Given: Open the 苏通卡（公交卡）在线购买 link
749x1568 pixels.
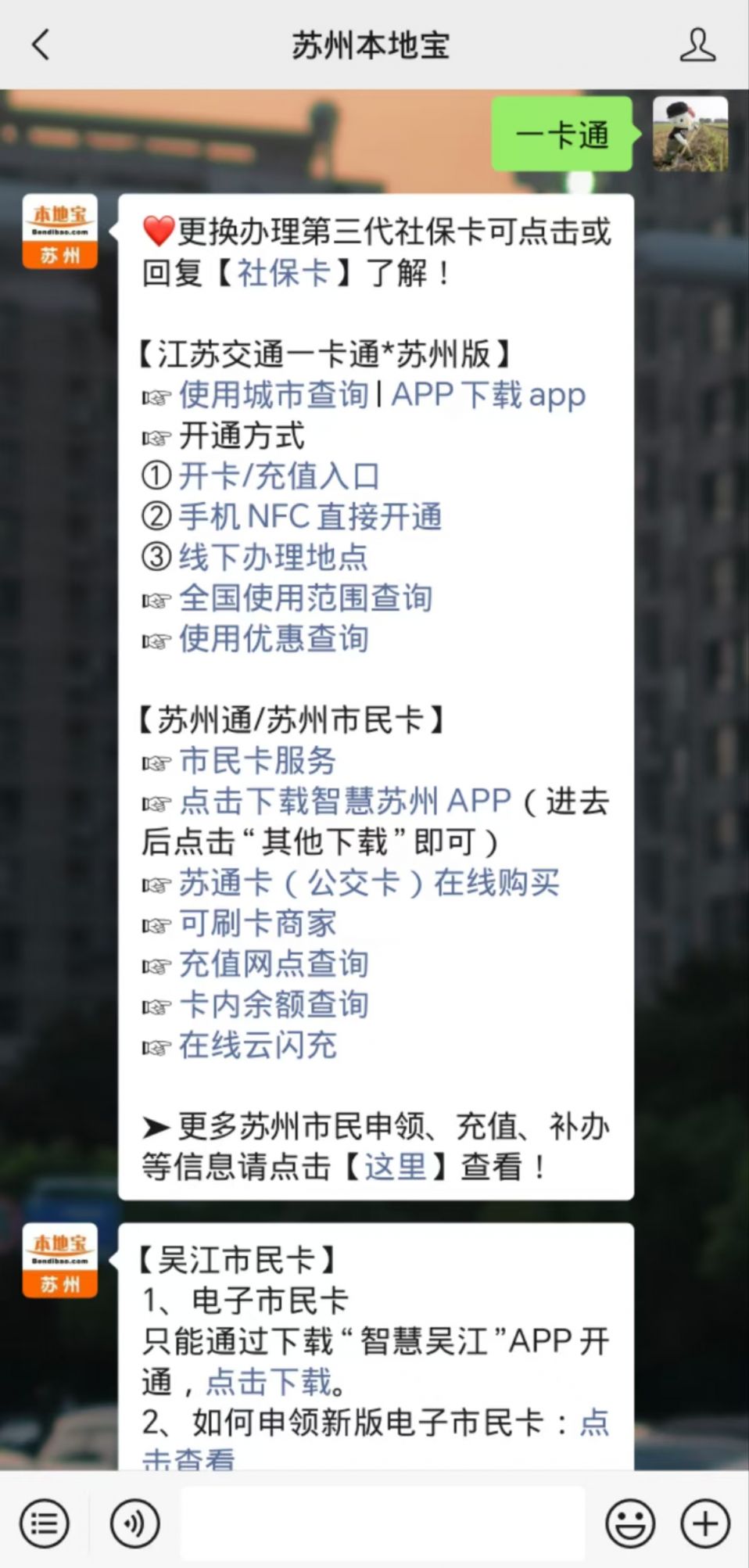Looking at the screenshot, I should (368, 882).
